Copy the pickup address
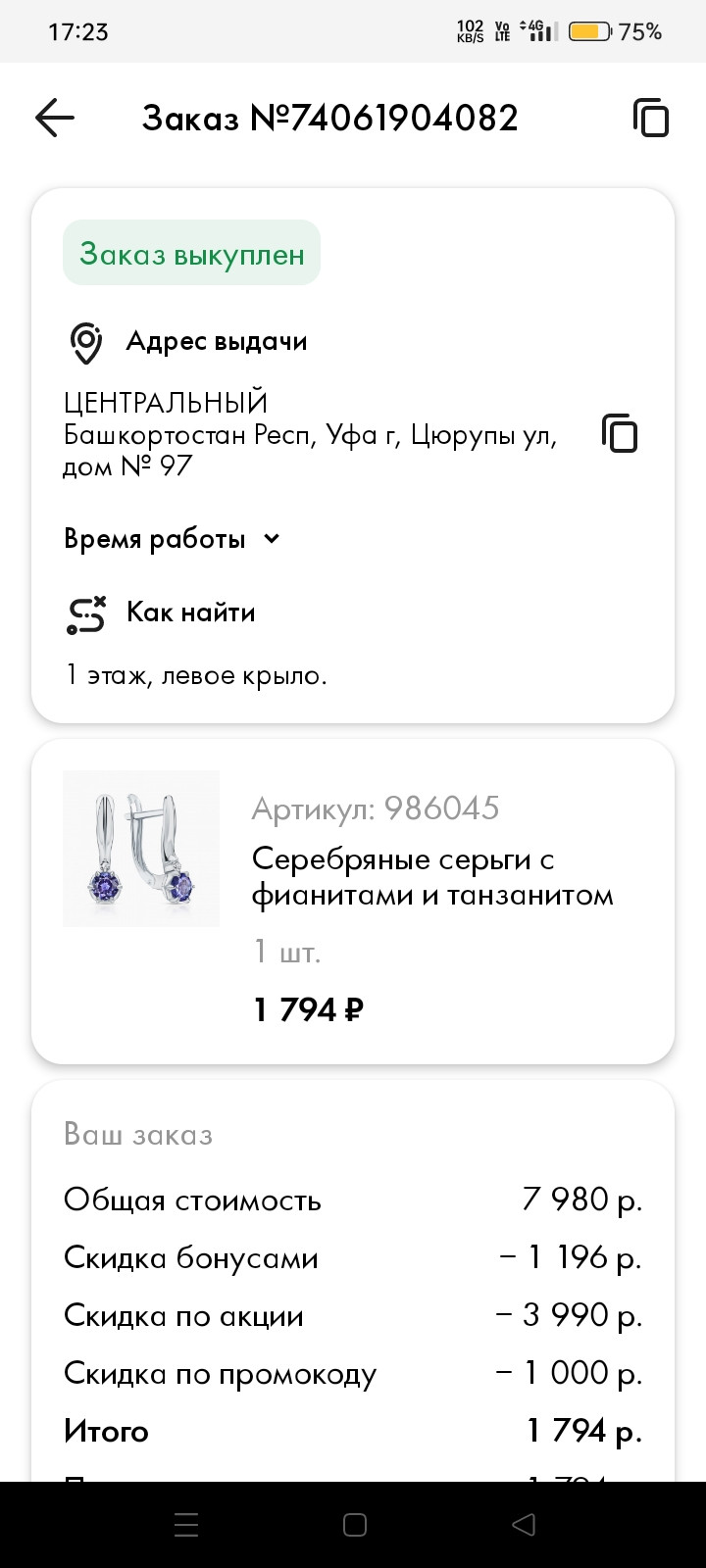 (x=620, y=433)
